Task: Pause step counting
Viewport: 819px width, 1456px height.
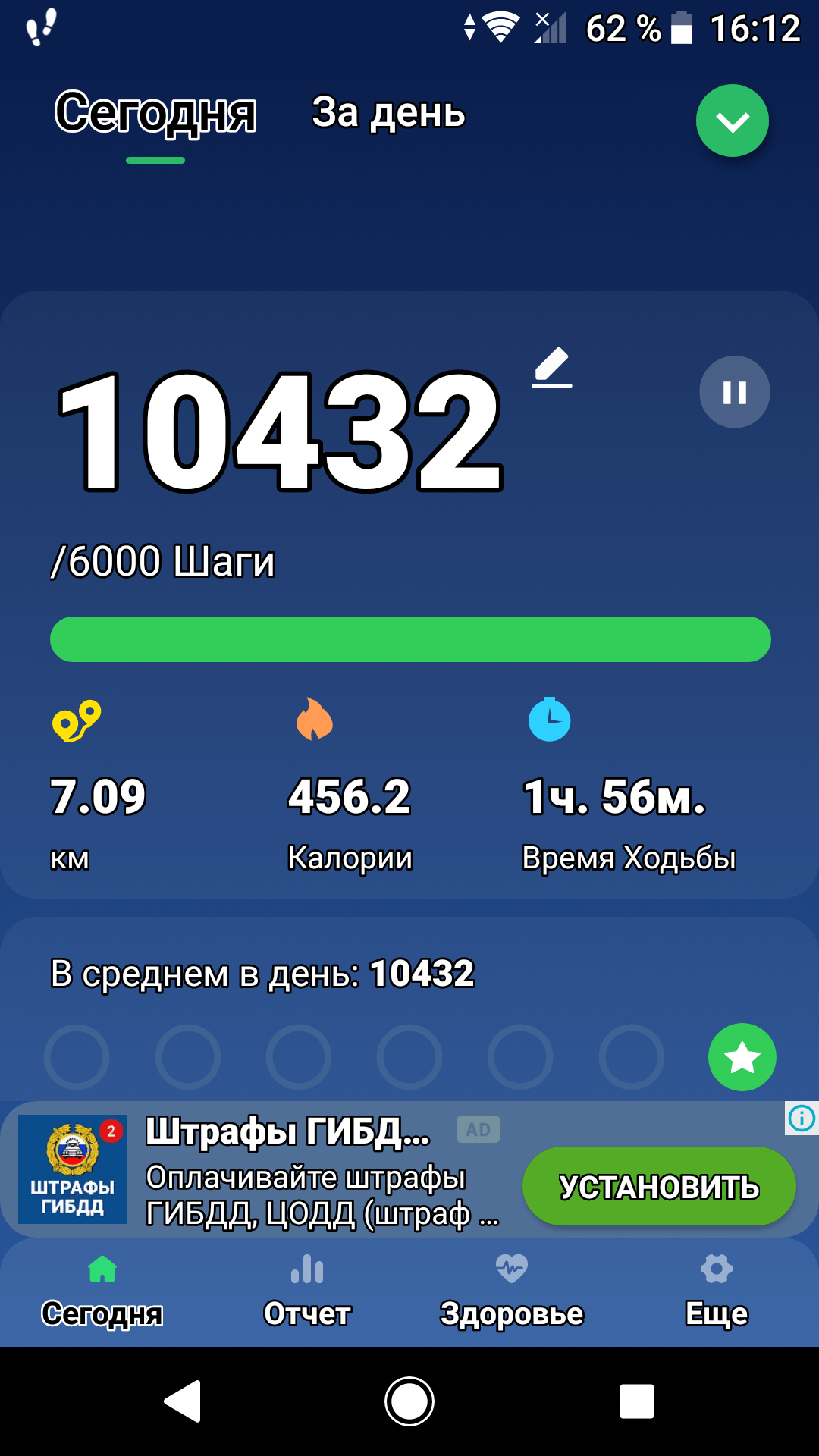Action: [734, 392]
